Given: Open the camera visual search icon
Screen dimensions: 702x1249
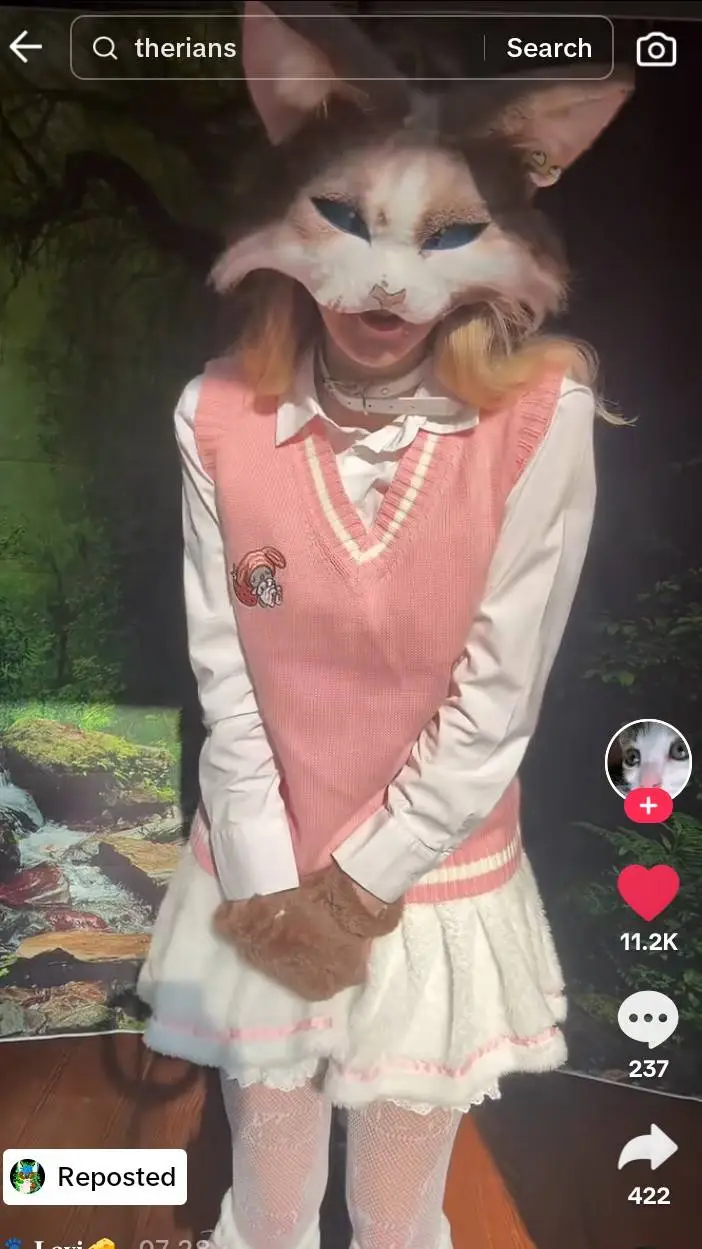Looking at the screenshot, I should tap(656, 49).
